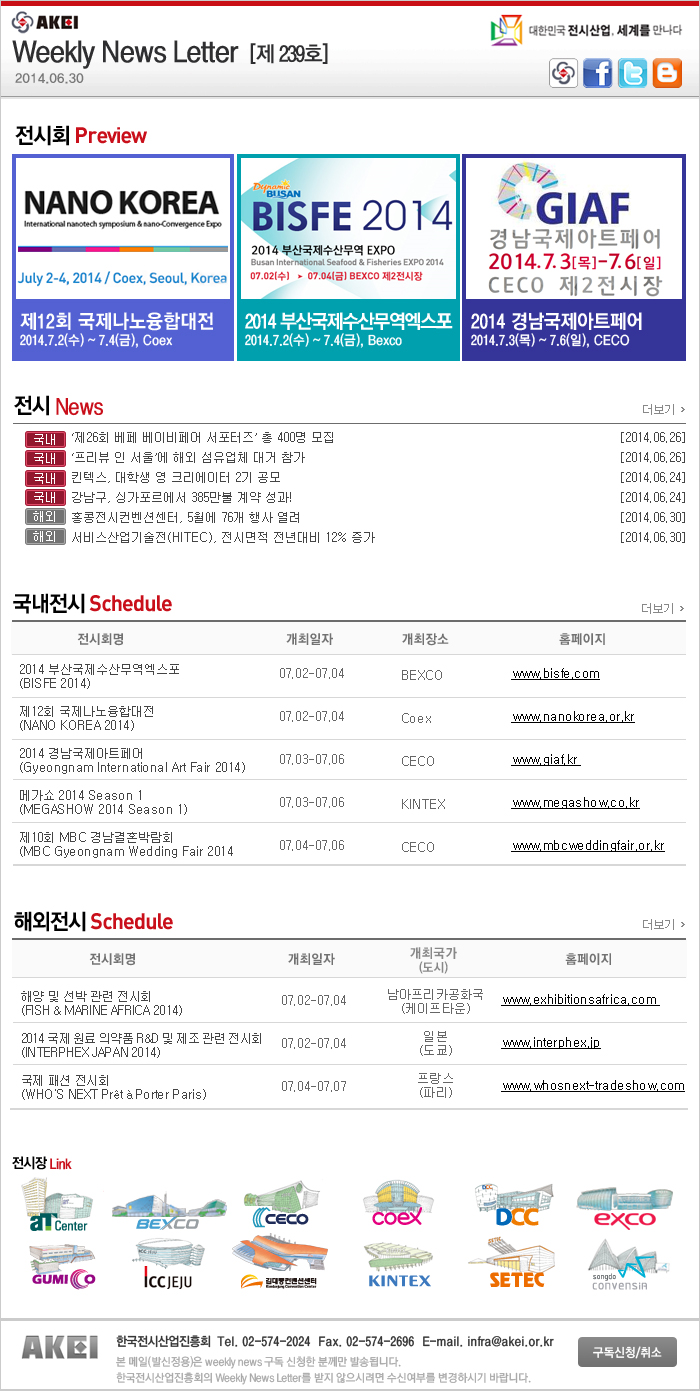Viewport: 700px width, 1391px height.
Task: Open the 베페 베이비페어 서포터즈 news item
Action: (x=203, y=437)
